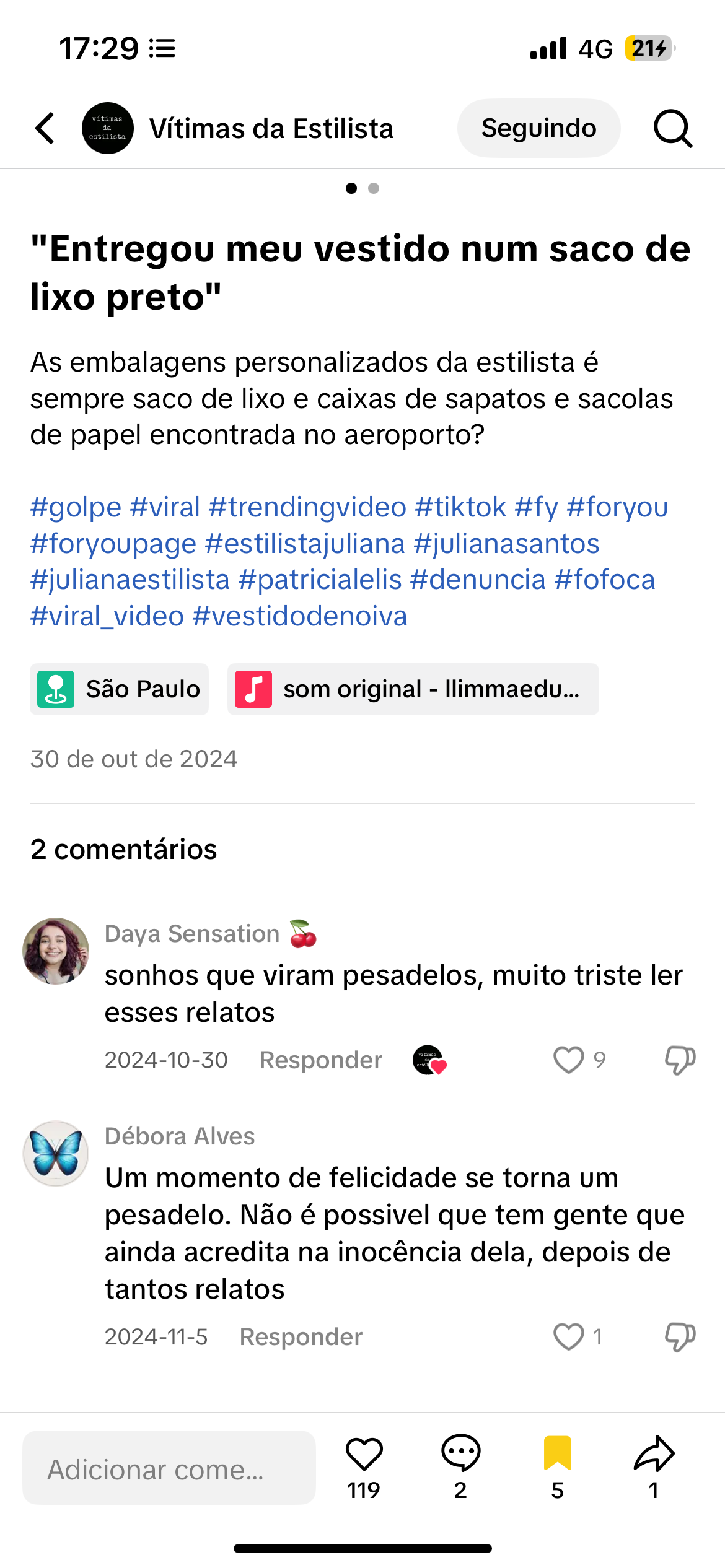
Task: Reply to Débora Alves's comment
Action: pyautogui.click(x=301, y=1337)
